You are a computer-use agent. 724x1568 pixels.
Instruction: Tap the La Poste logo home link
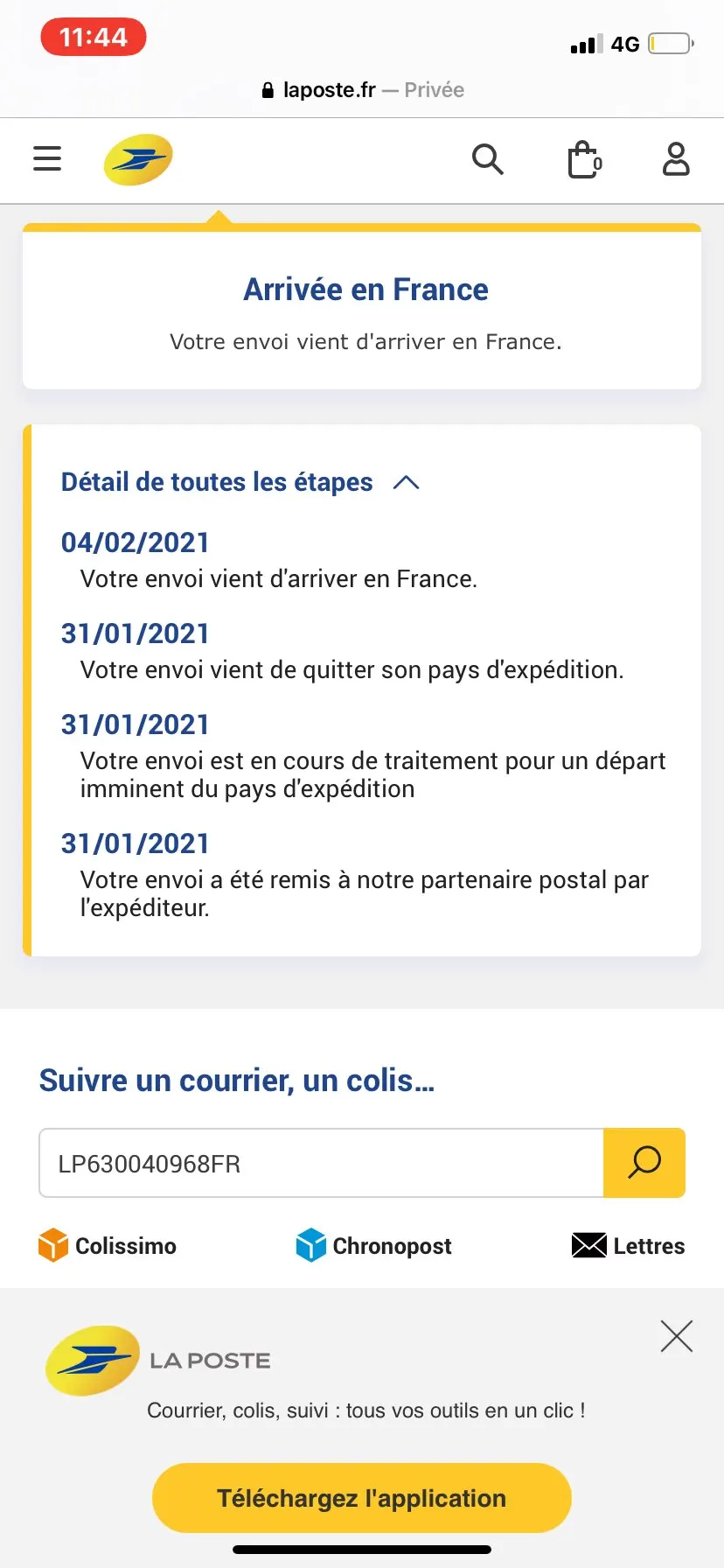pos(138,159)
